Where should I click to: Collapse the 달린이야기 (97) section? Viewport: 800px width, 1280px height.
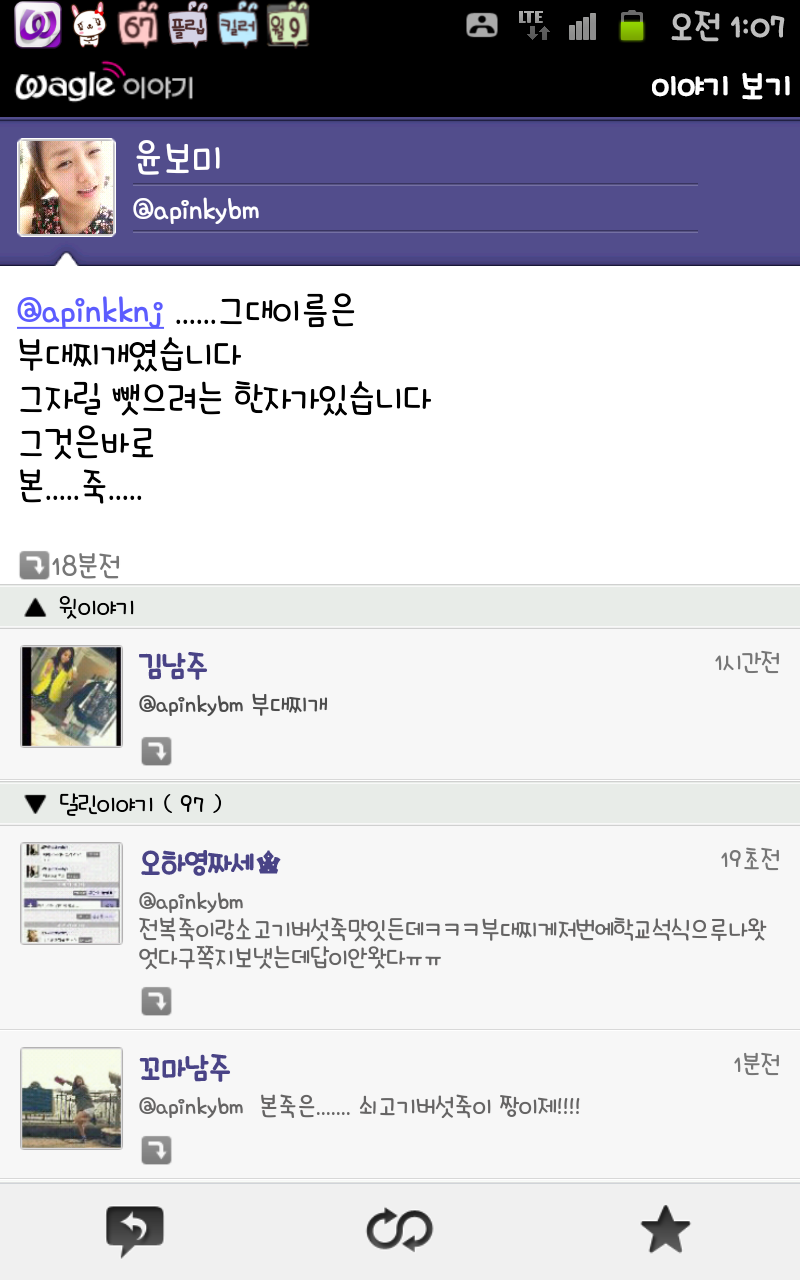coord(120,803)
